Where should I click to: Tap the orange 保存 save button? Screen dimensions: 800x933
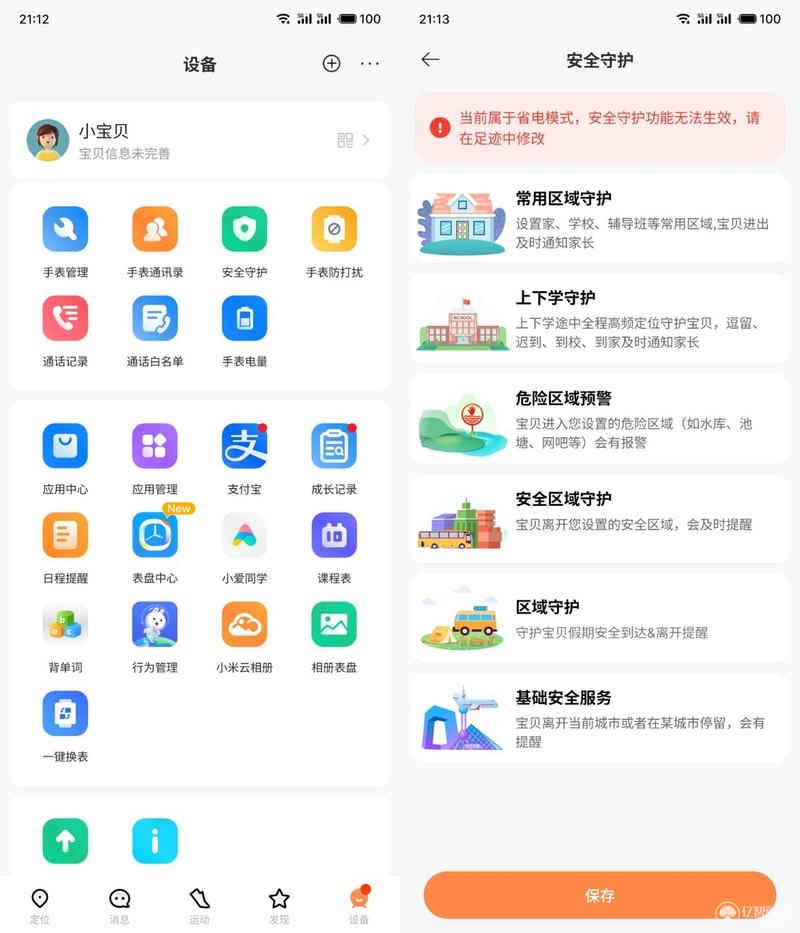(600, 895)
